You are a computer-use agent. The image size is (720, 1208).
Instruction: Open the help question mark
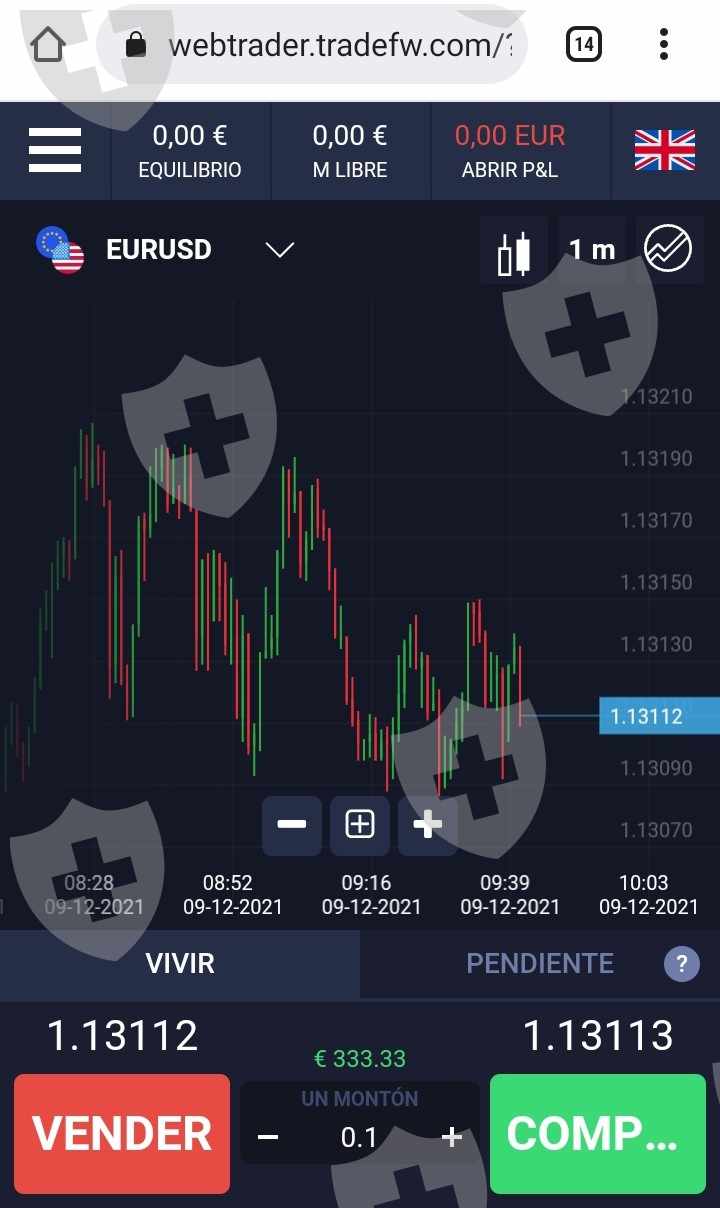point(682,964)
